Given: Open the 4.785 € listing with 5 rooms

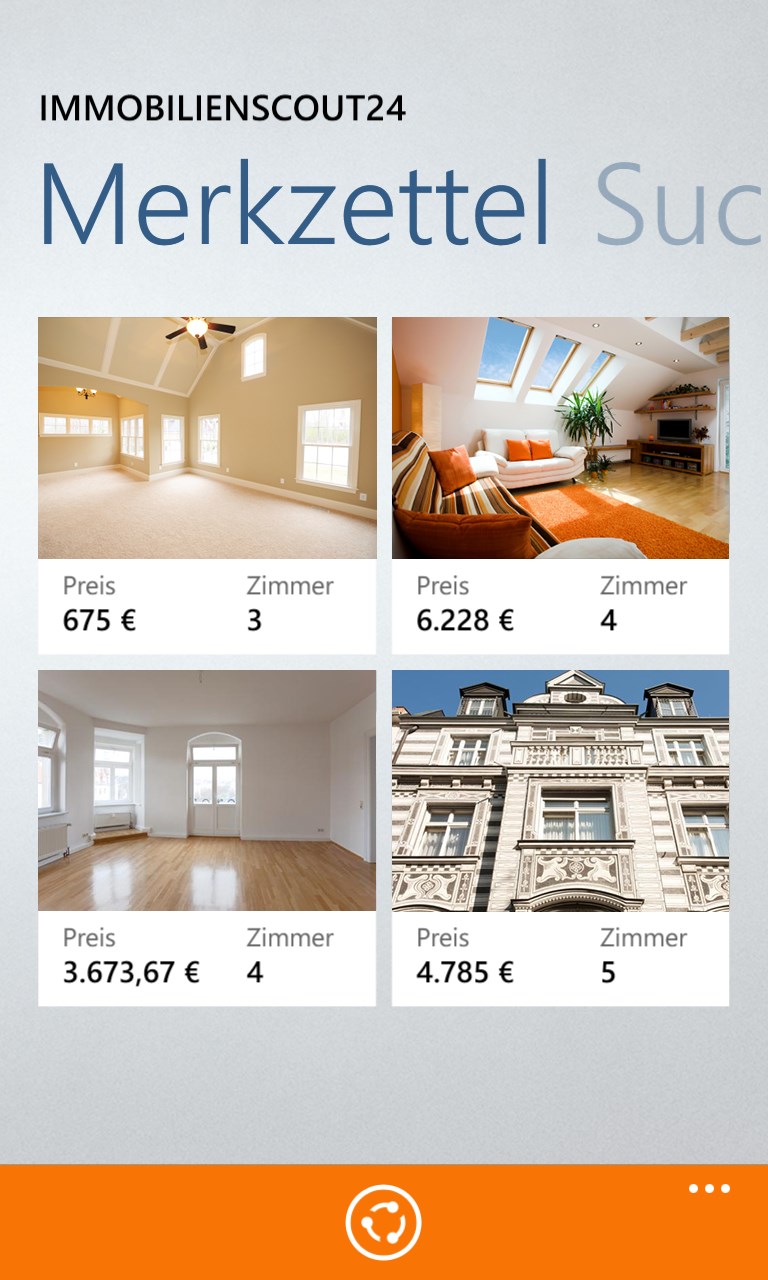Looking at the screenshot, I should [560, 838].
